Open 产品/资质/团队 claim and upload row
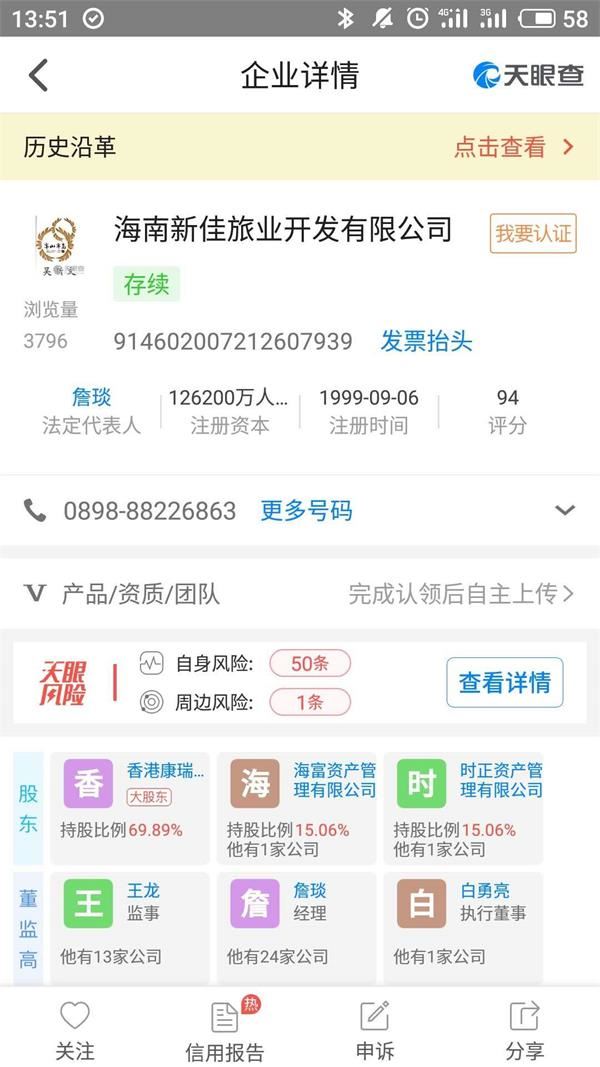Image resolution: width=600 pixels, height=1067 pixels. coord(300,594)
